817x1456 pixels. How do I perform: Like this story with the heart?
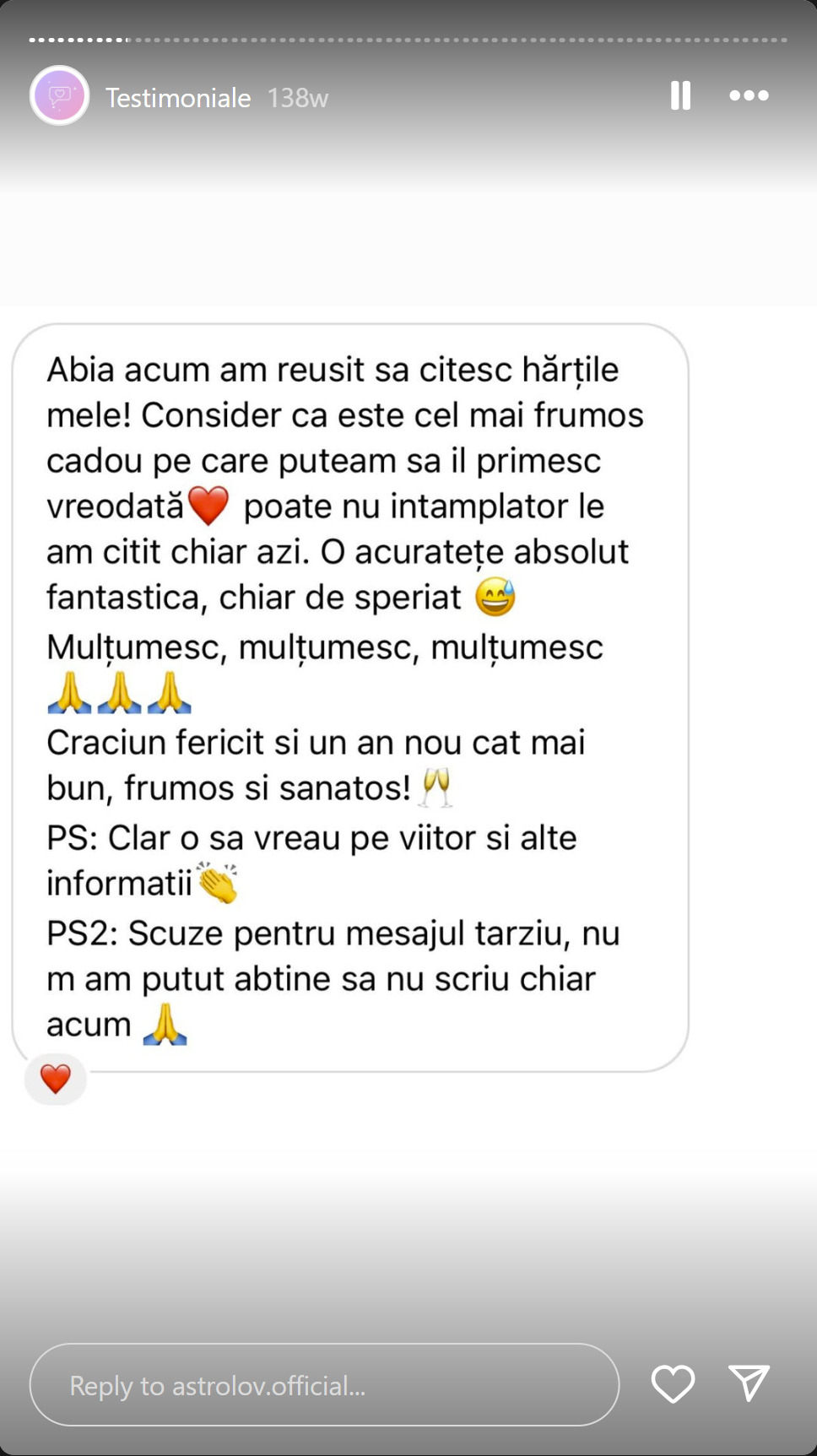pyautogui.click(x=673, y=1384)
